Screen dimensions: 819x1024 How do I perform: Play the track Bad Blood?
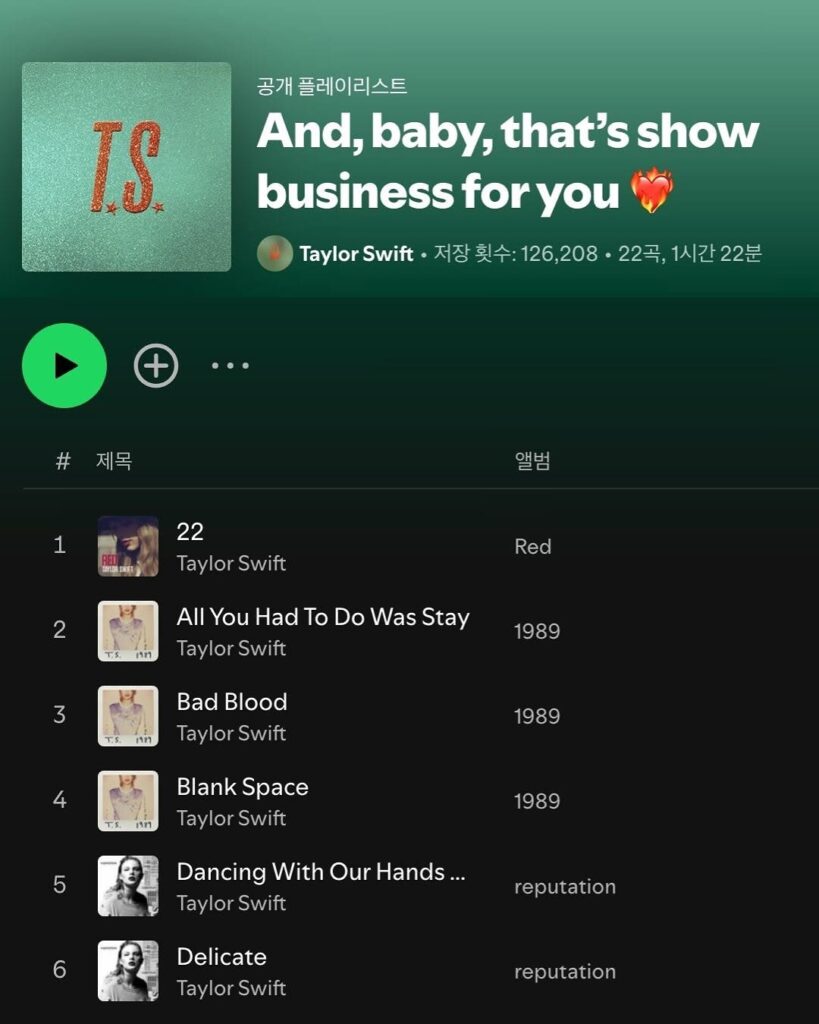tap(232, 702)
